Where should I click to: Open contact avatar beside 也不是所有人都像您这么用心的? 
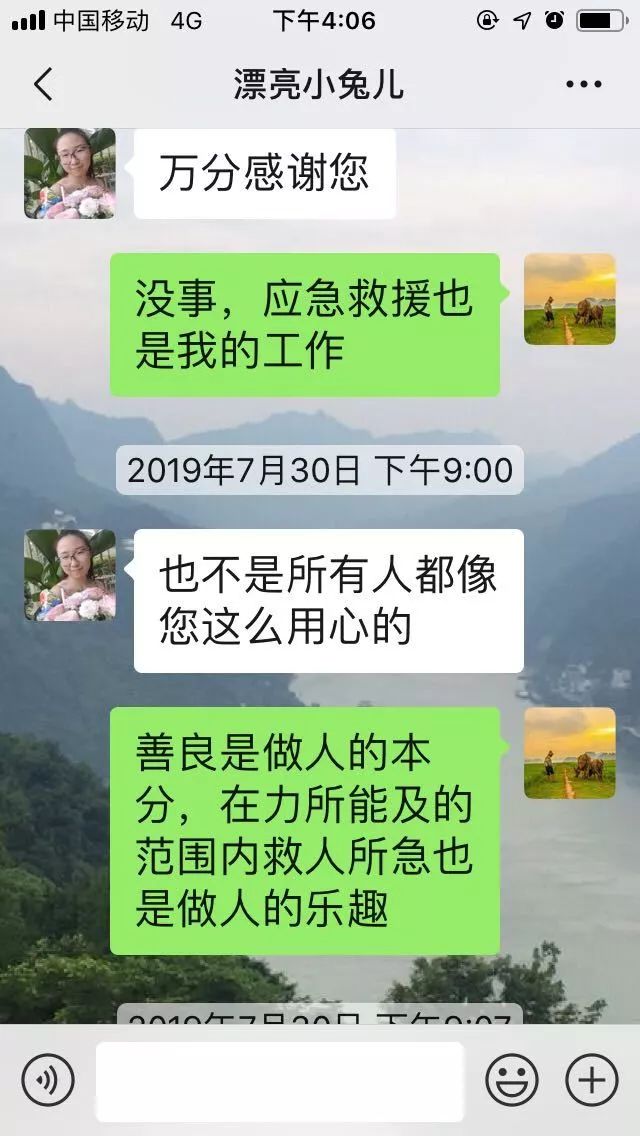click(x=70, y=575)
